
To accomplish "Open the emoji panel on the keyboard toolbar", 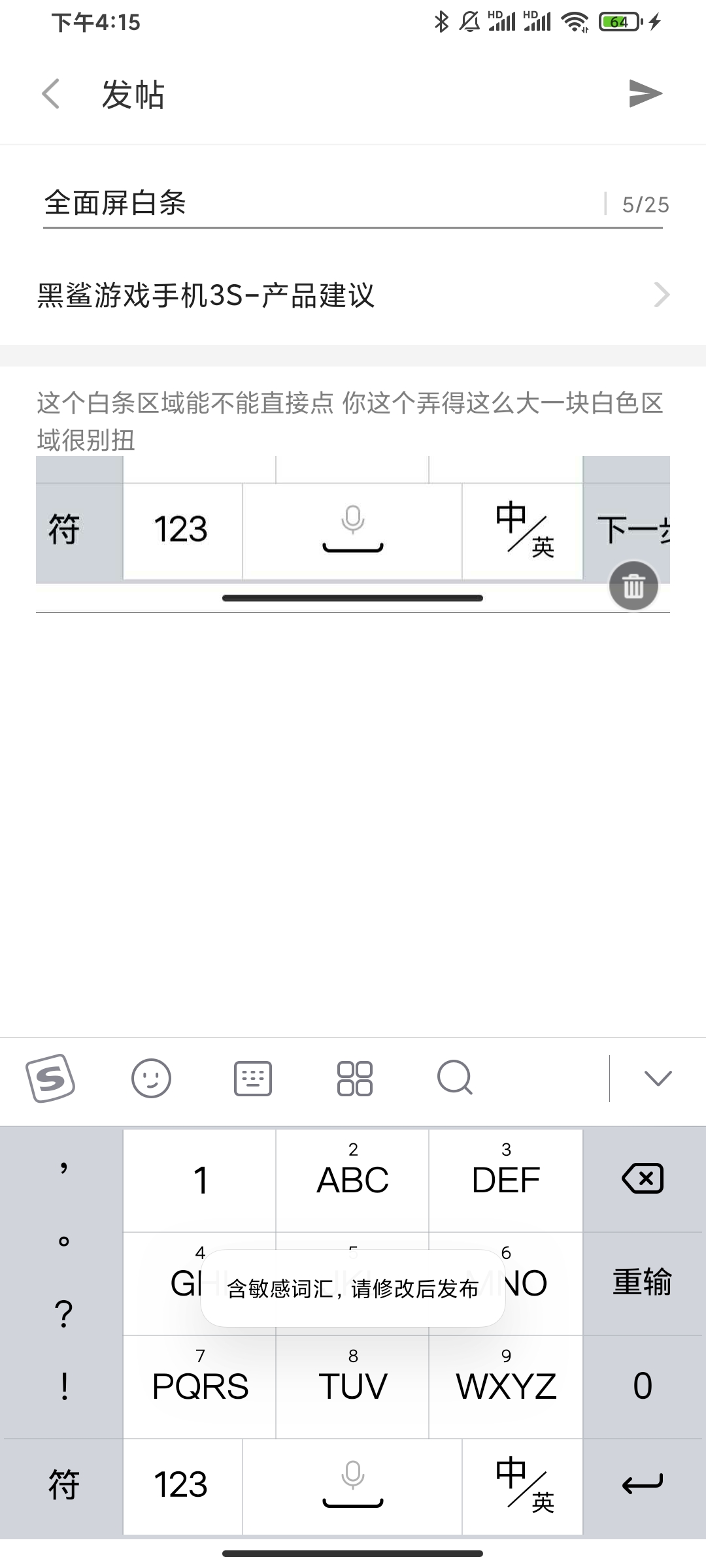I will point(151,1078).
